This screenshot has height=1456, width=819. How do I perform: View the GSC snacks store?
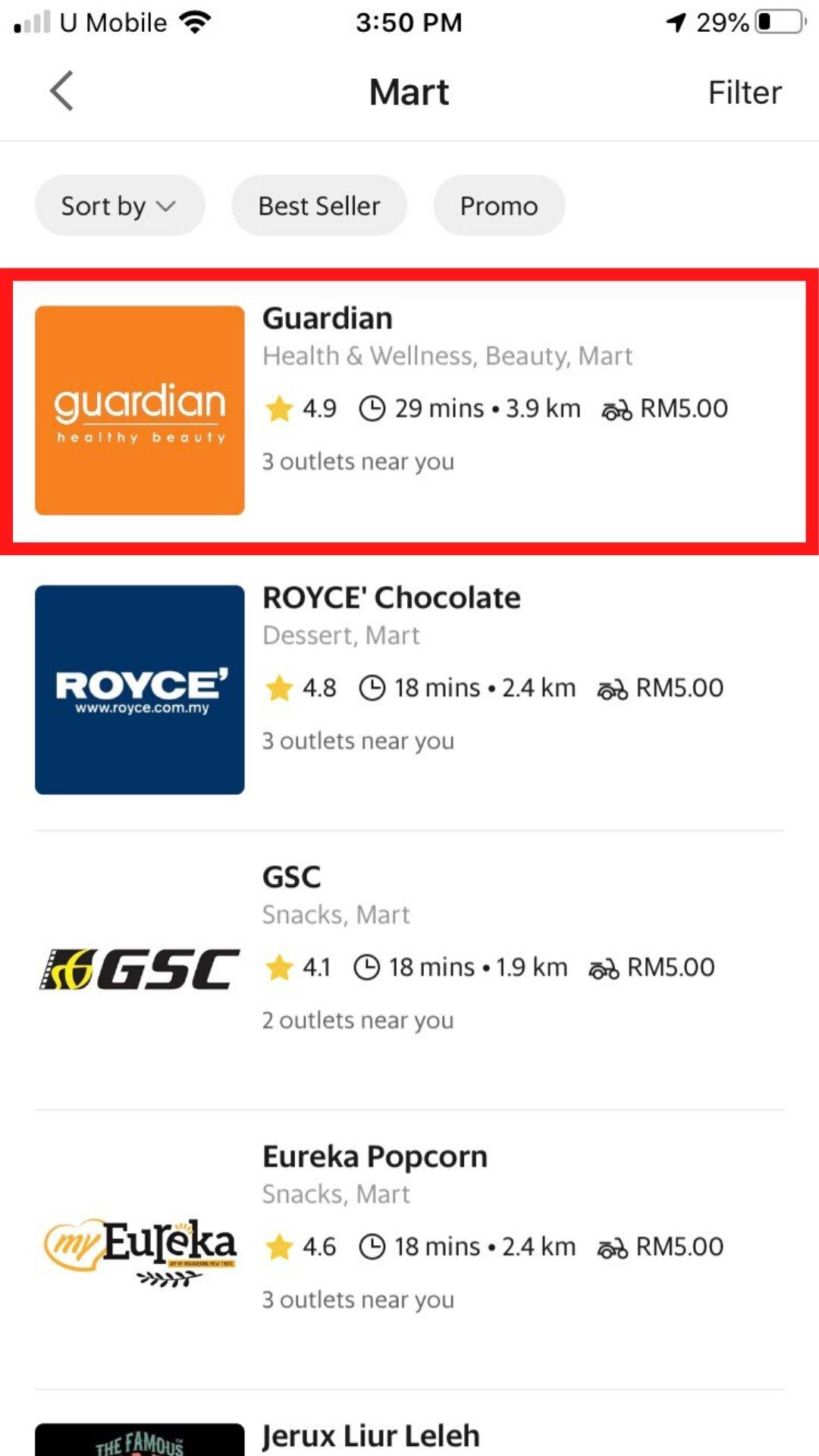click(409, 970)
